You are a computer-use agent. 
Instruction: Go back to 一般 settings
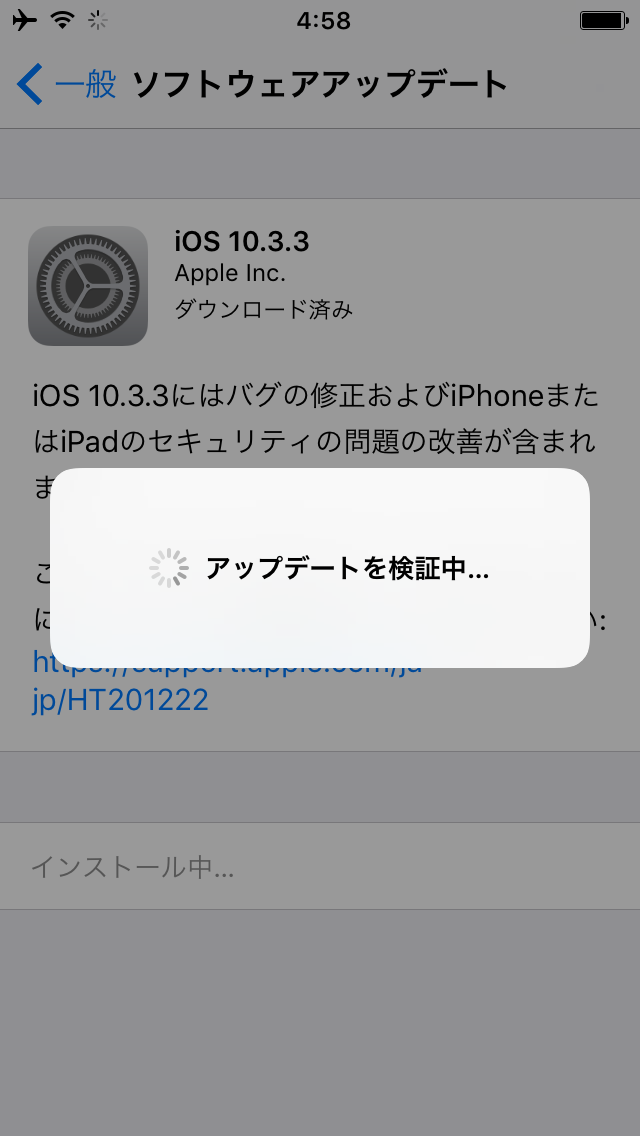point(67,84)
